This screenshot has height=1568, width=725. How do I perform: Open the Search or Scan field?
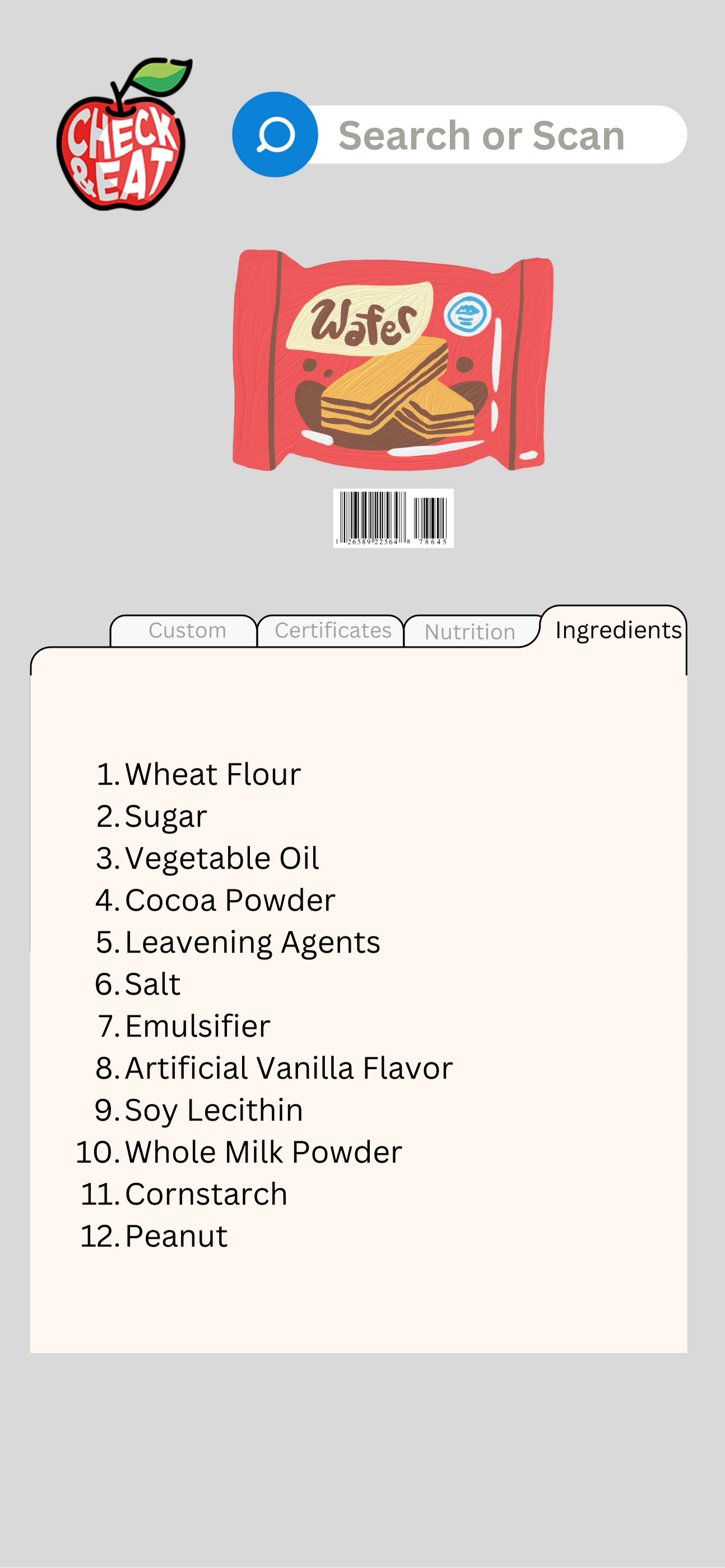[x=481, y=135]
